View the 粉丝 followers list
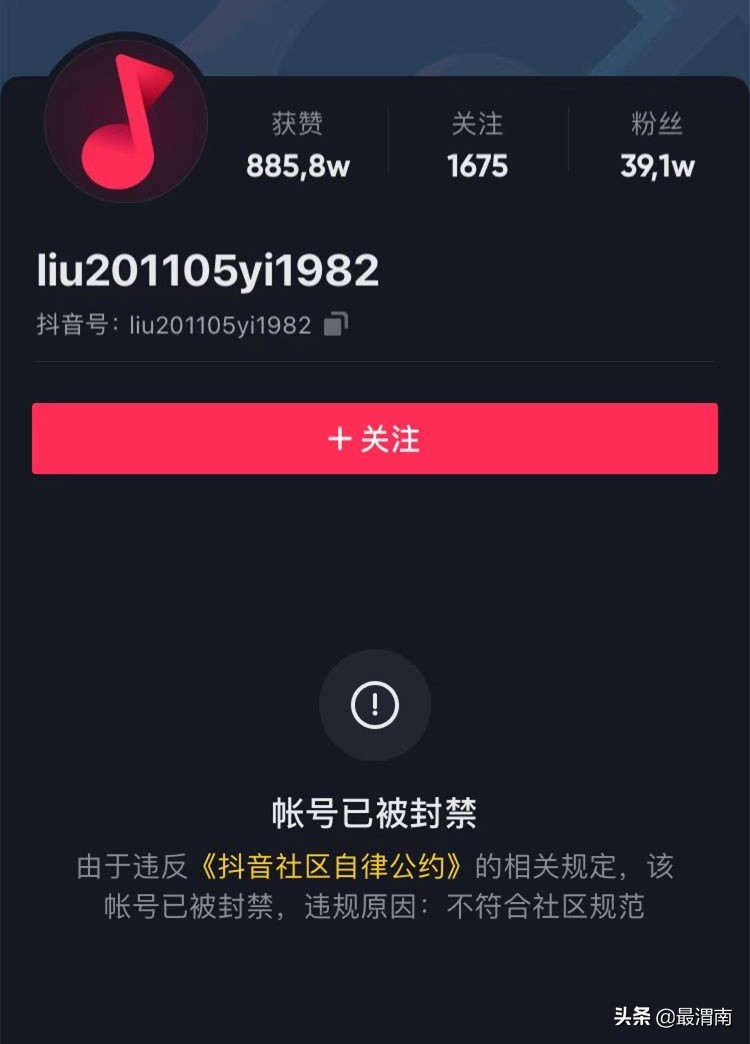The height and width of the screenshot is (1044, 750). coord(656,146)
